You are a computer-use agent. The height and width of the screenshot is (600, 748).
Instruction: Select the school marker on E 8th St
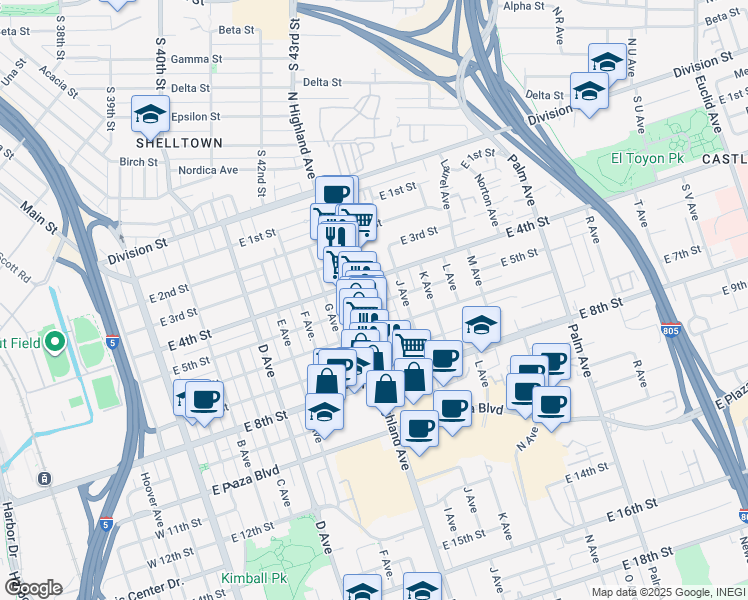323,410
